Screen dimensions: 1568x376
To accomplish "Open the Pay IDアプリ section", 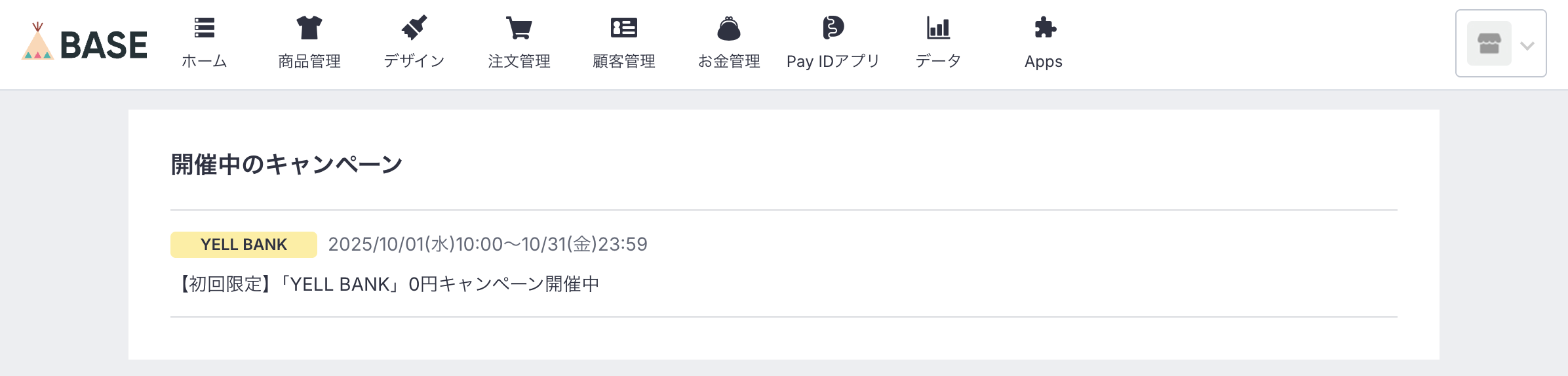I will 833,43.
